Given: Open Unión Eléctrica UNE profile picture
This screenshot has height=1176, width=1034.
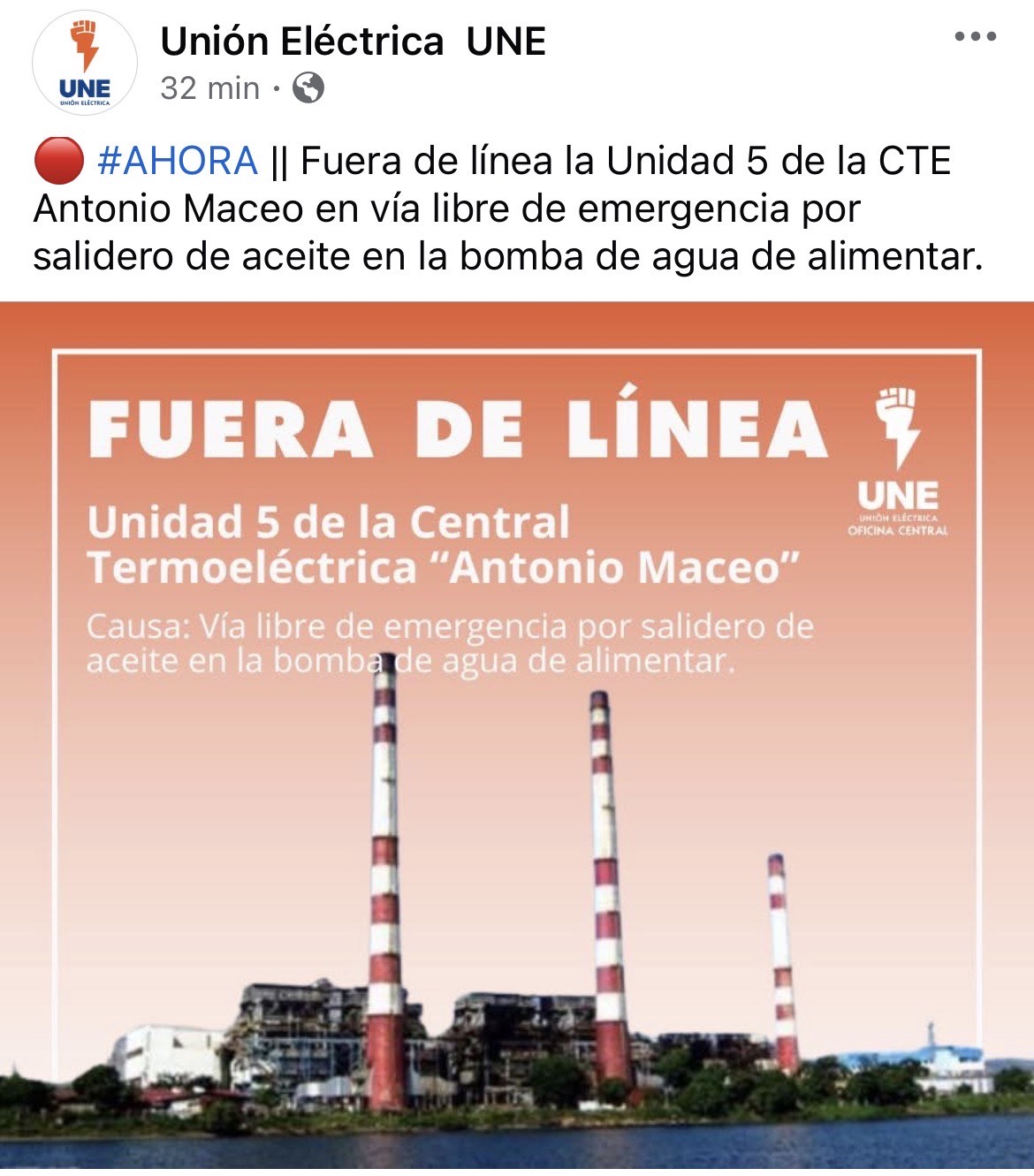Looking at the screenshot, I should click(85, 64).
